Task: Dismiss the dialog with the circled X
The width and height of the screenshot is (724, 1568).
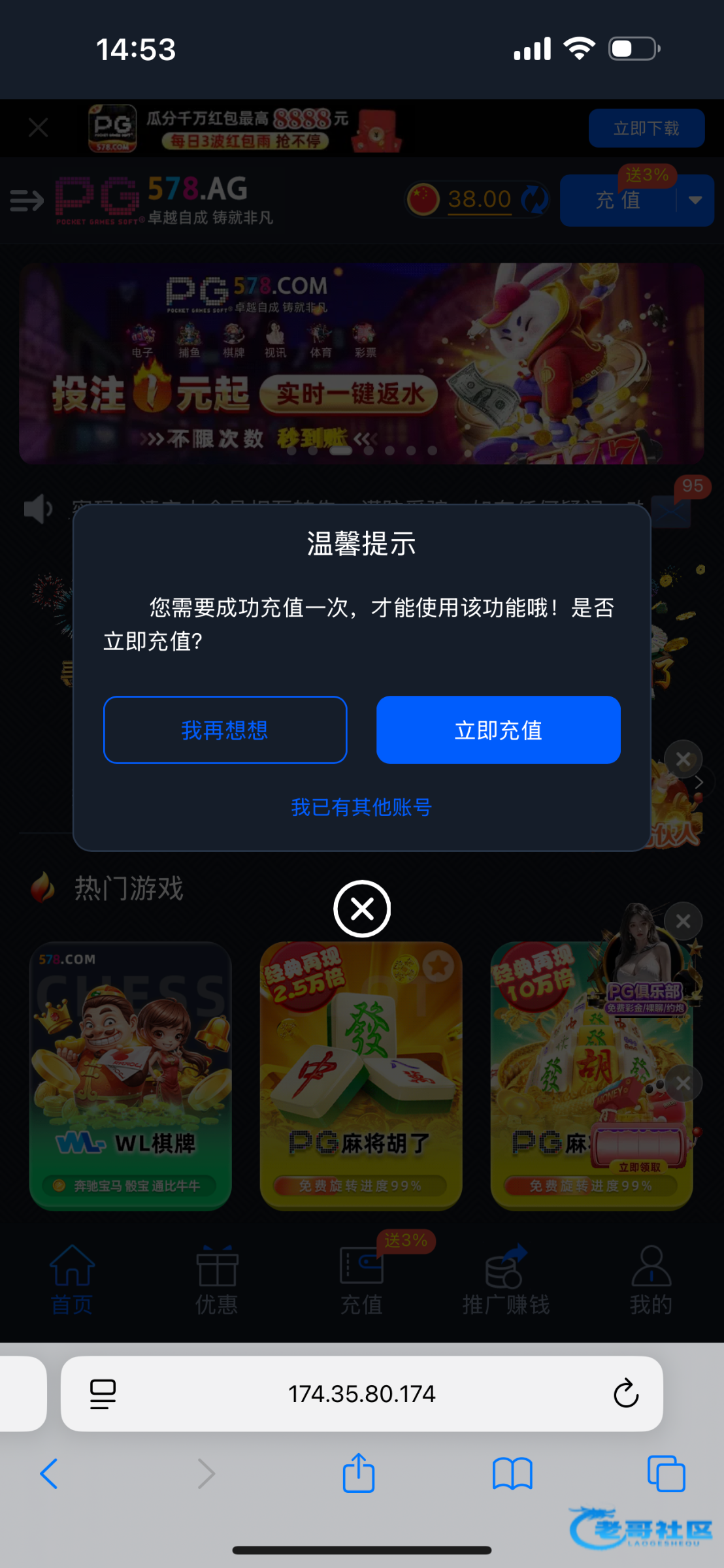Action: point(362,909)
